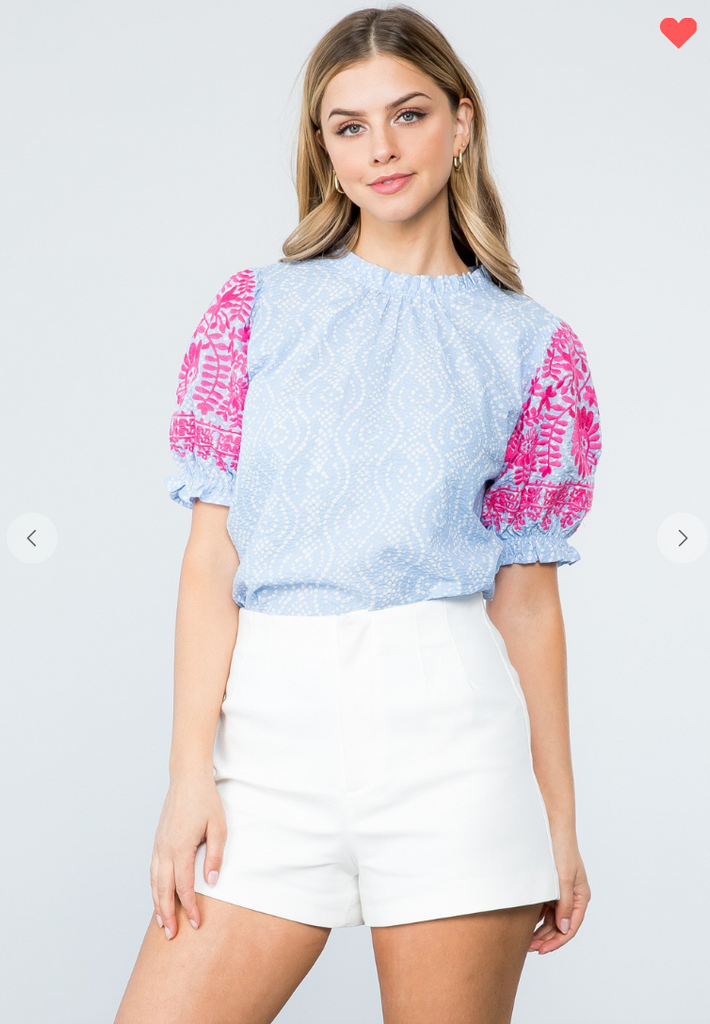
Task: Go to the previous product photo
Action: pyautogui.click(x=32, y=538)
